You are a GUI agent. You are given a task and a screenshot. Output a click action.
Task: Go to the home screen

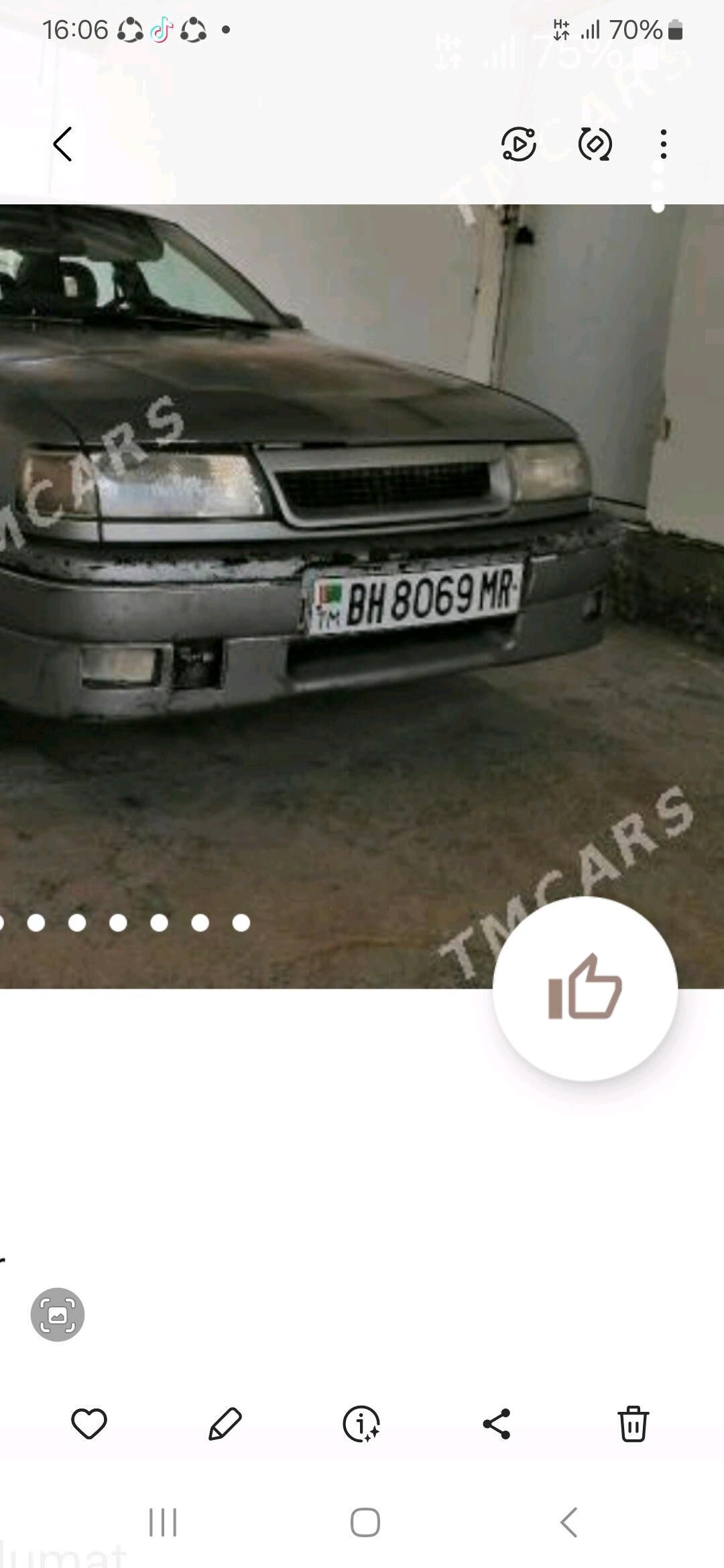tap(365, 1522)
